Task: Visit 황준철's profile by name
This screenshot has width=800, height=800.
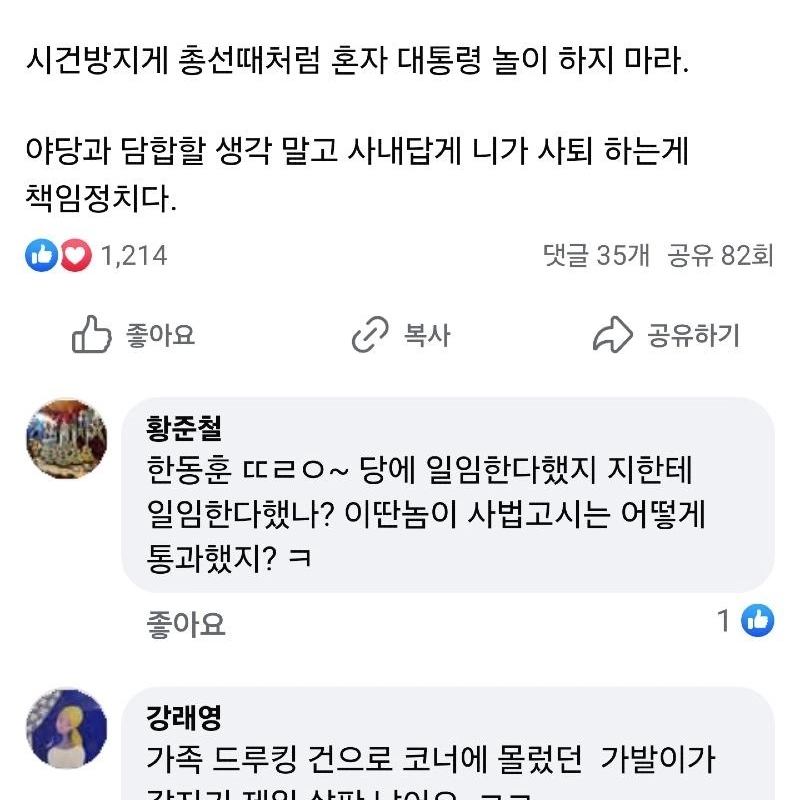Action: tap(184, 428)
